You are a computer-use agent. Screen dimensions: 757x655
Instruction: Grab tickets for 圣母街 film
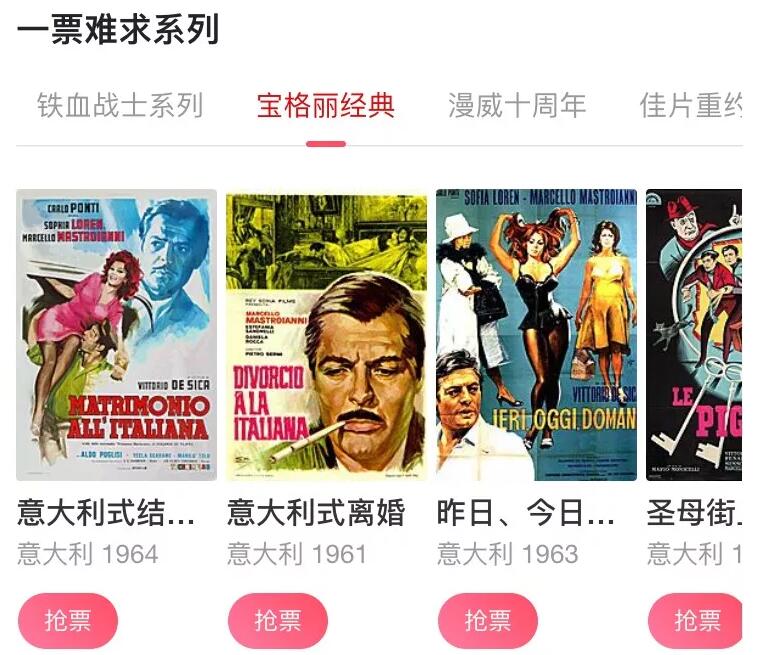coord(696,620)
